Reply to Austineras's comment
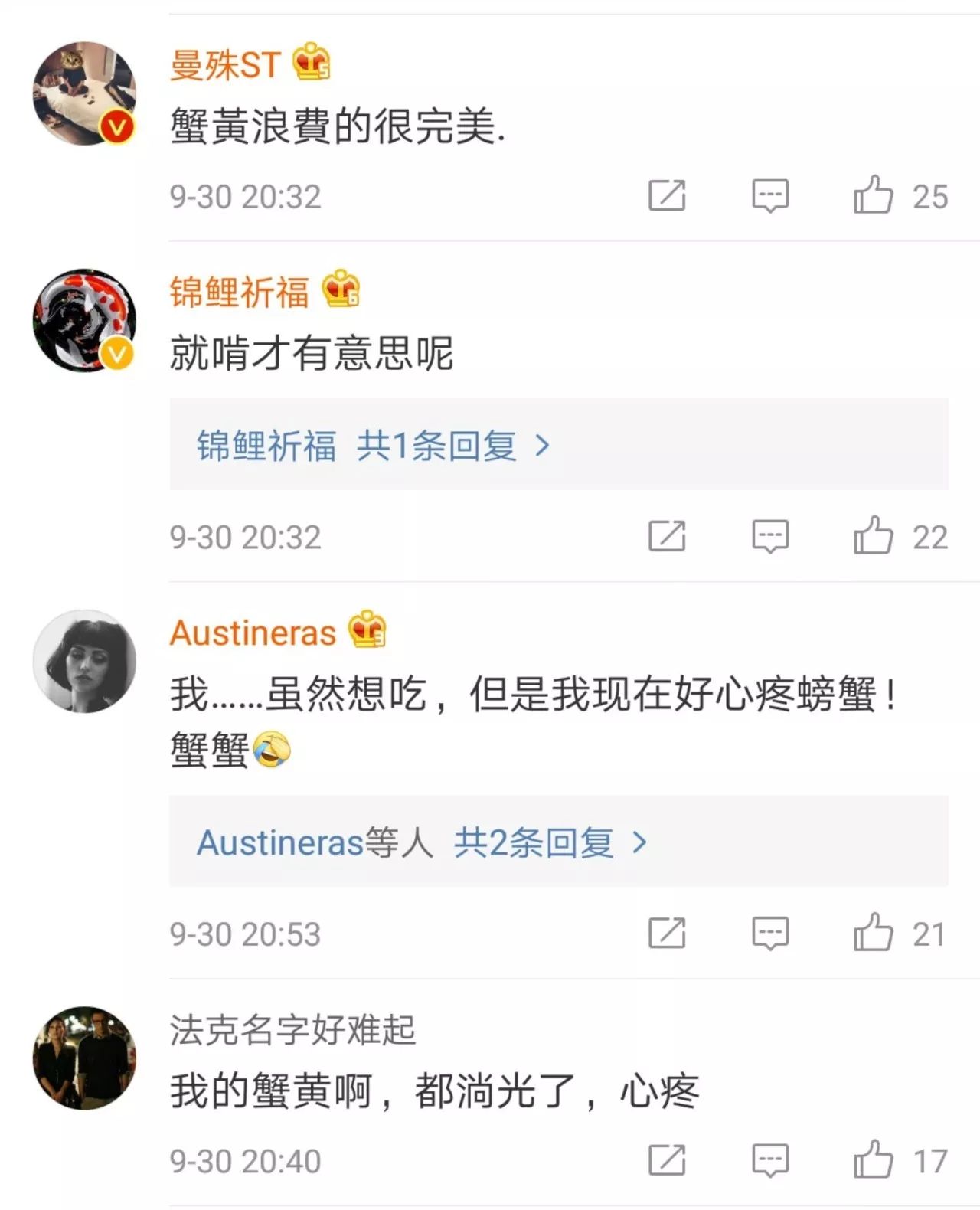 point(769,933)
